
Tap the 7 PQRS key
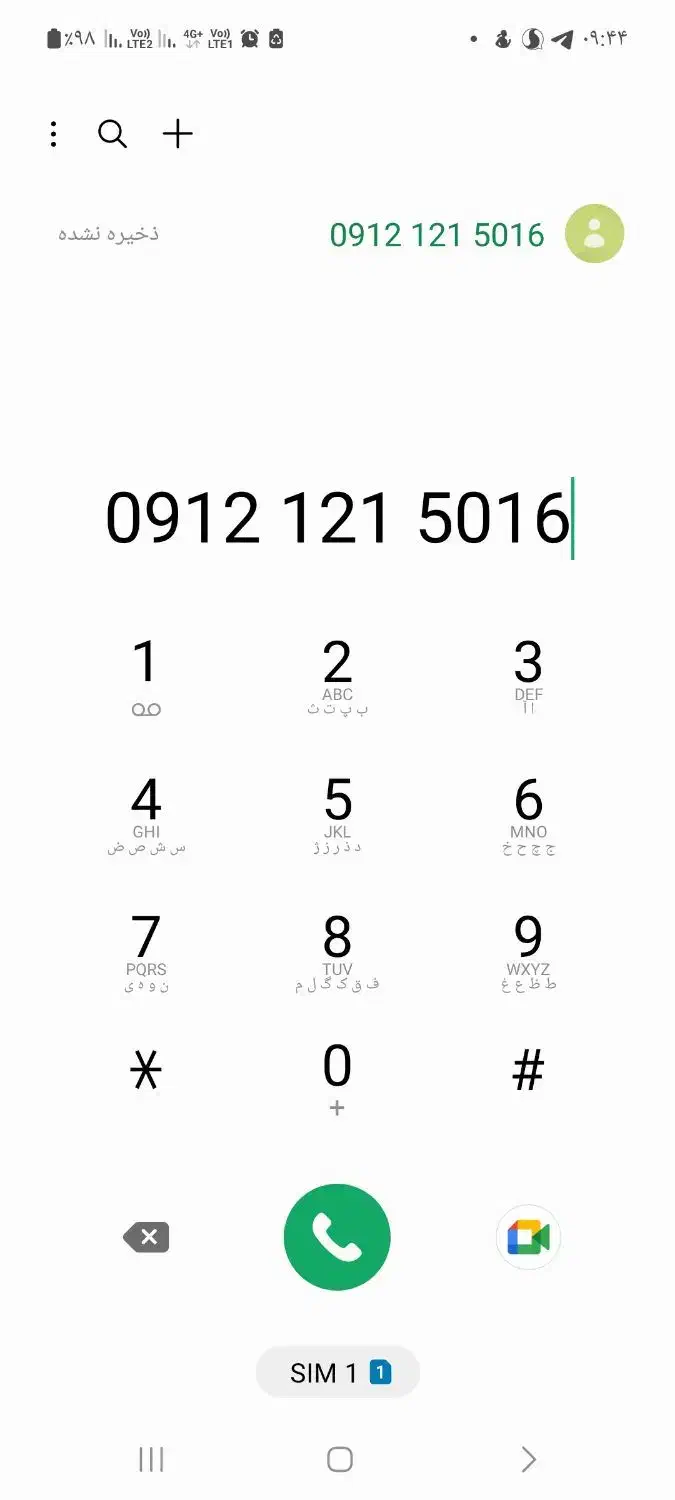point(146,952)
